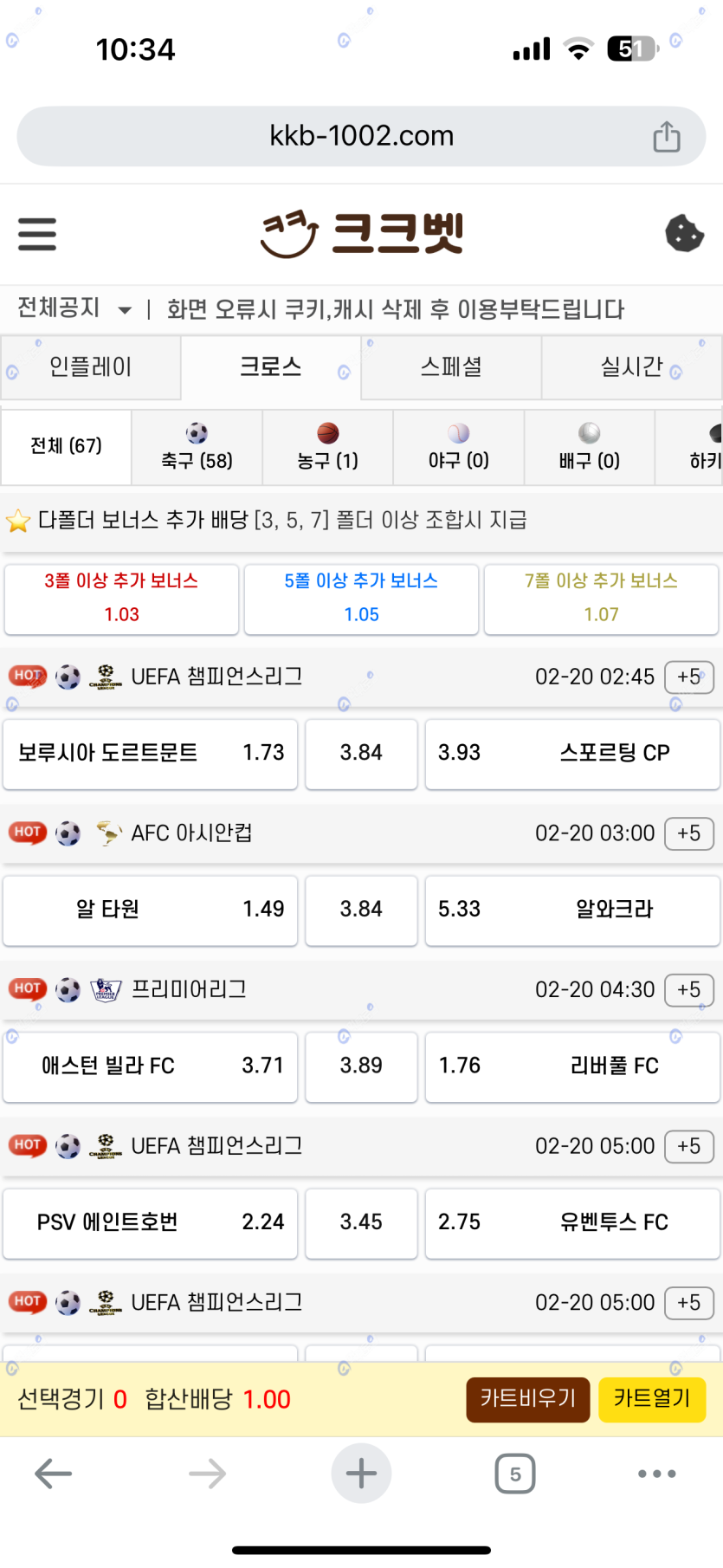723x1568 pixels.
Task: Select 보루시아 도르트문트 win at 1.73
Action: [x=151, y=753]
